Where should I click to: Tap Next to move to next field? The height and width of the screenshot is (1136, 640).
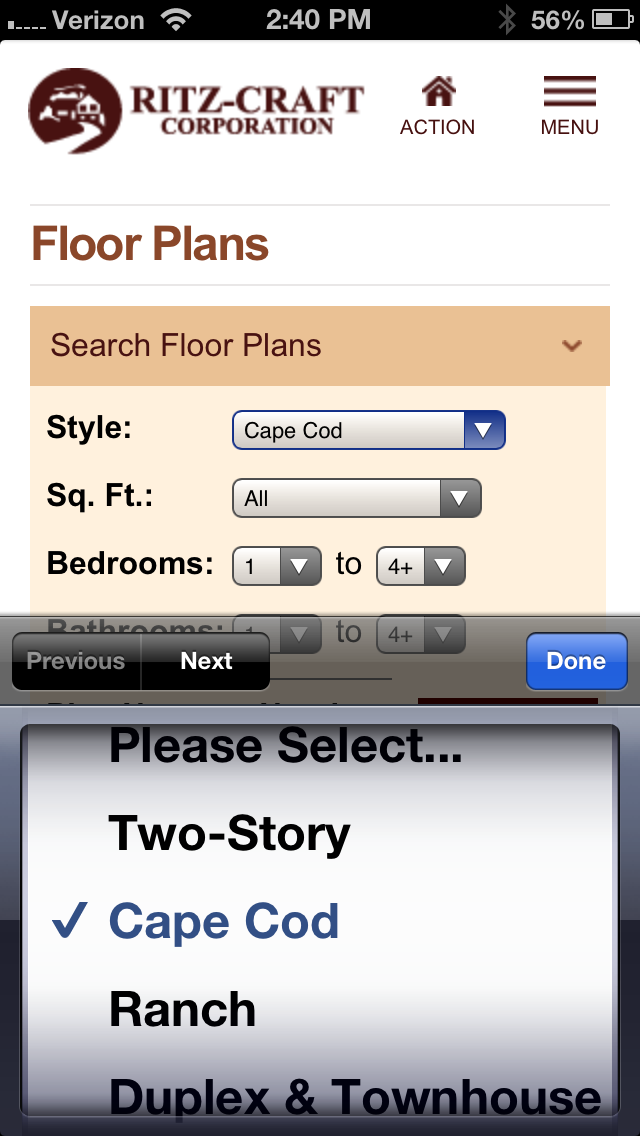tap(206, 661)
